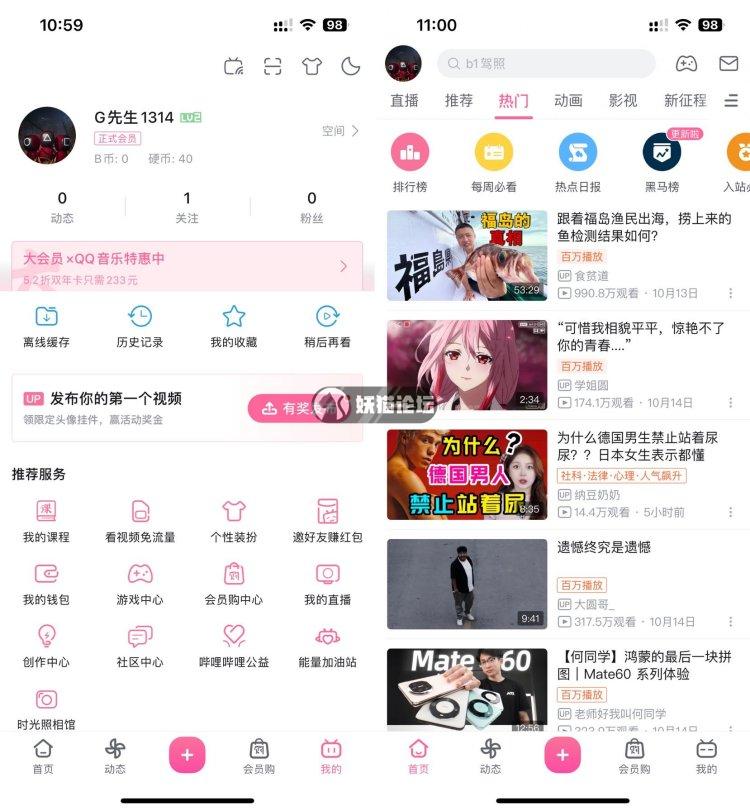Switch to the 动画 top tab

pyautogui.click(x=568, y=101)
